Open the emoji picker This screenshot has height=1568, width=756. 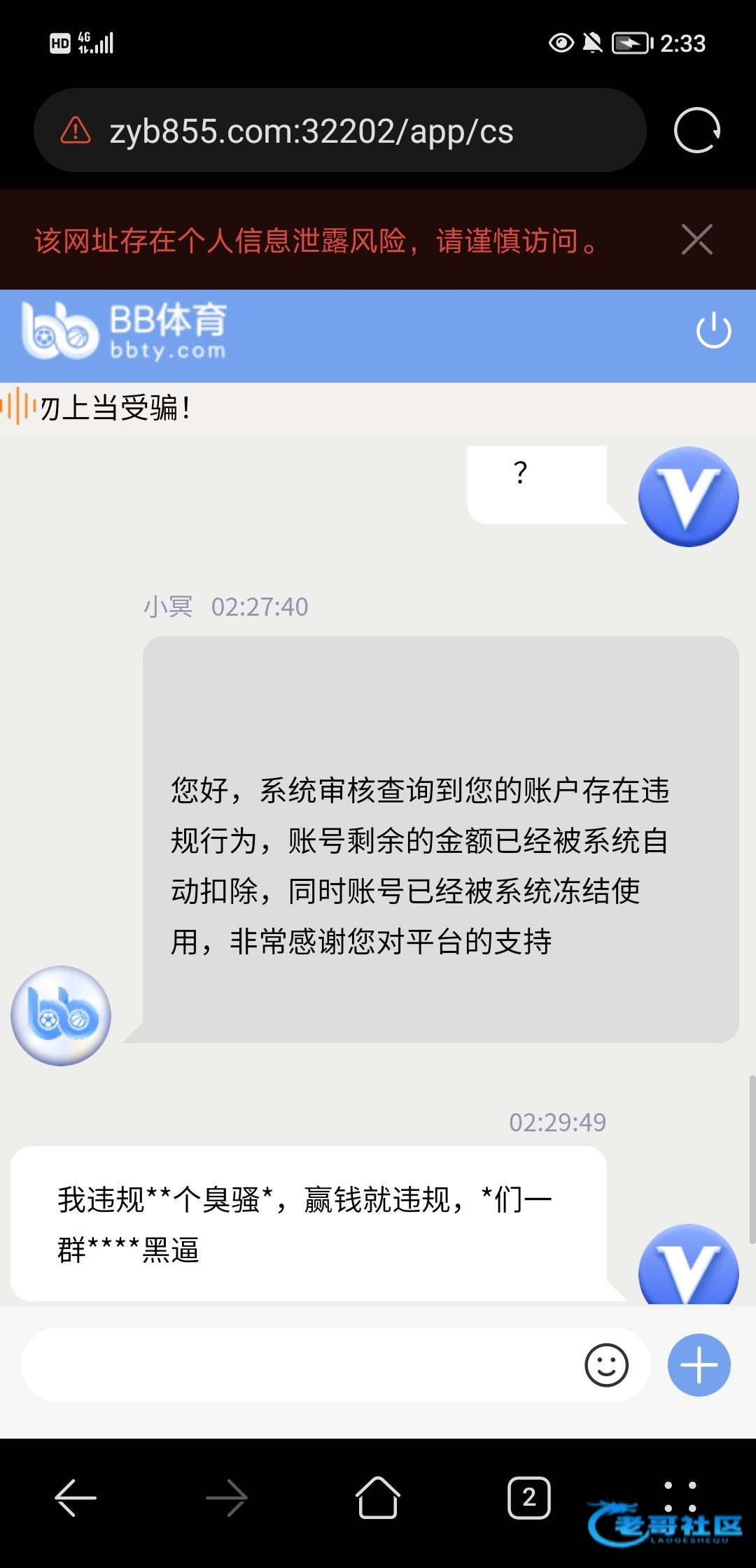tap(606, 1365)
